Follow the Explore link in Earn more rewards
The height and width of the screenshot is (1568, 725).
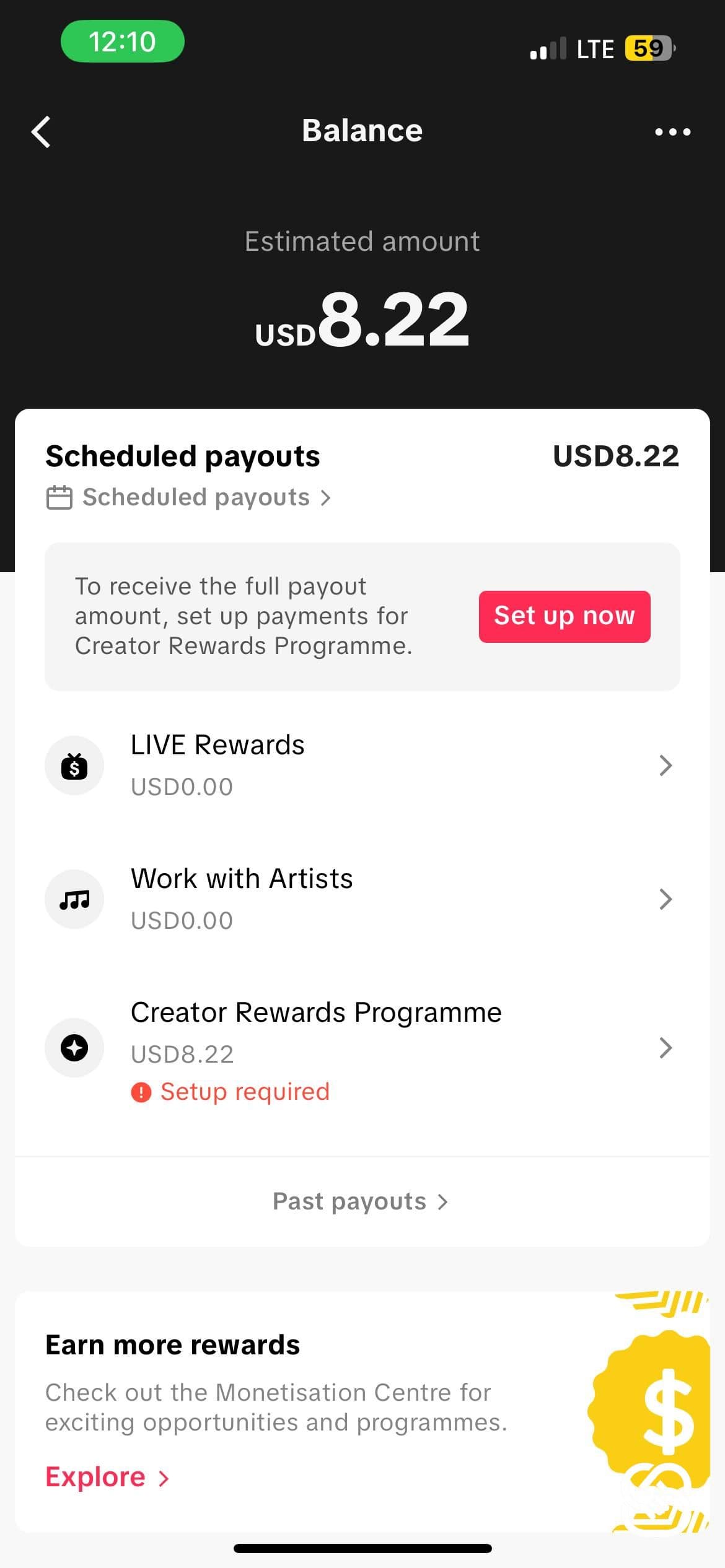point(105,1476)
